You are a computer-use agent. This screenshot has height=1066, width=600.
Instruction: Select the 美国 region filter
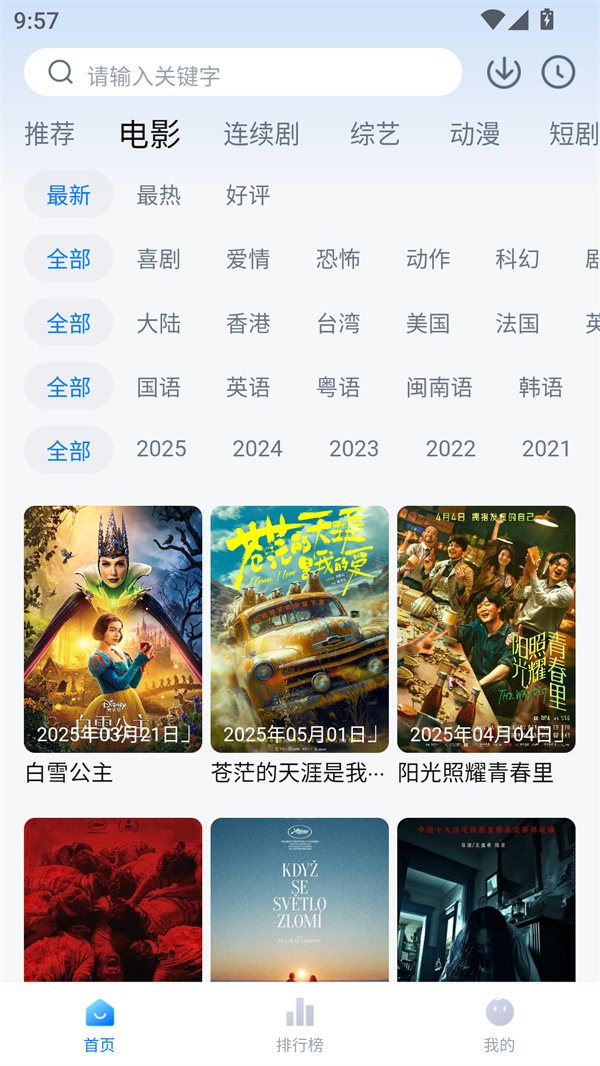click(428, 323)
